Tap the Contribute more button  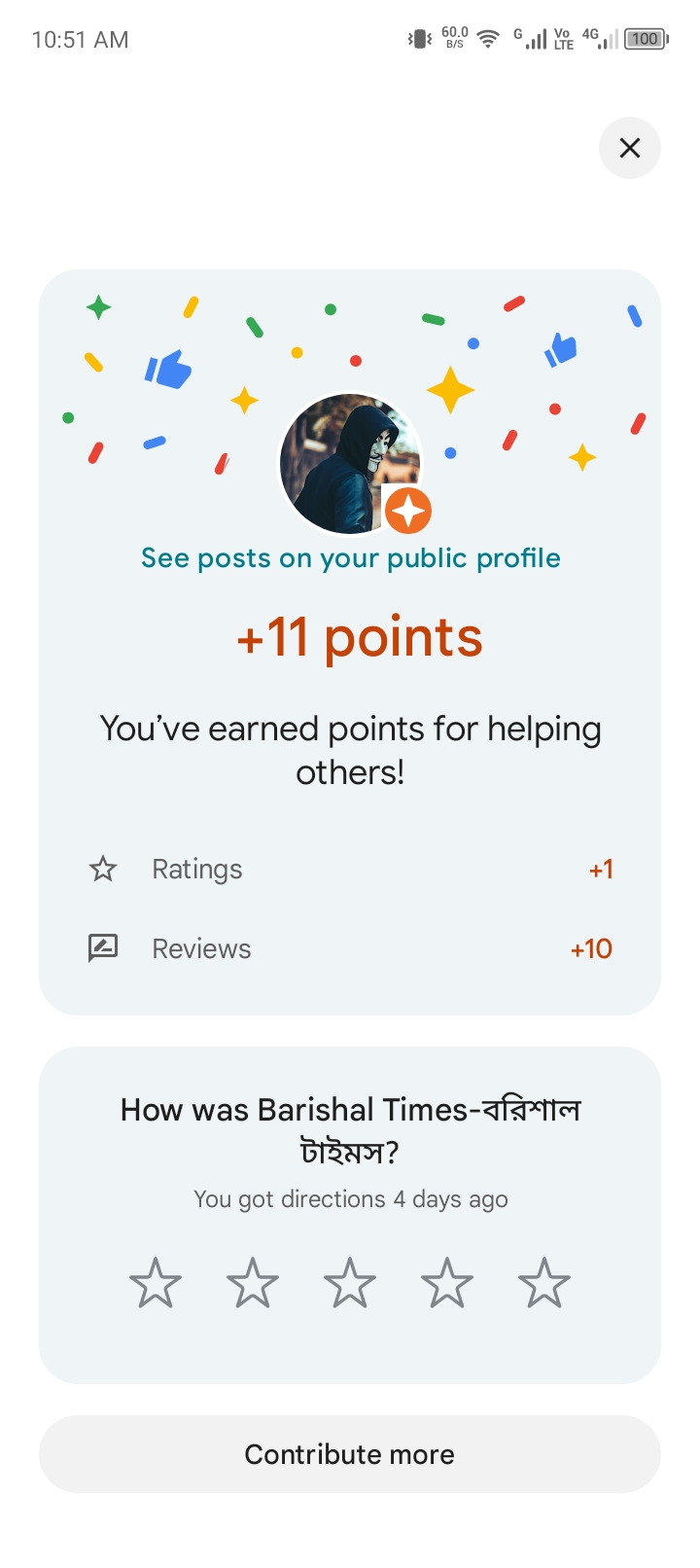click(350, 1454)
